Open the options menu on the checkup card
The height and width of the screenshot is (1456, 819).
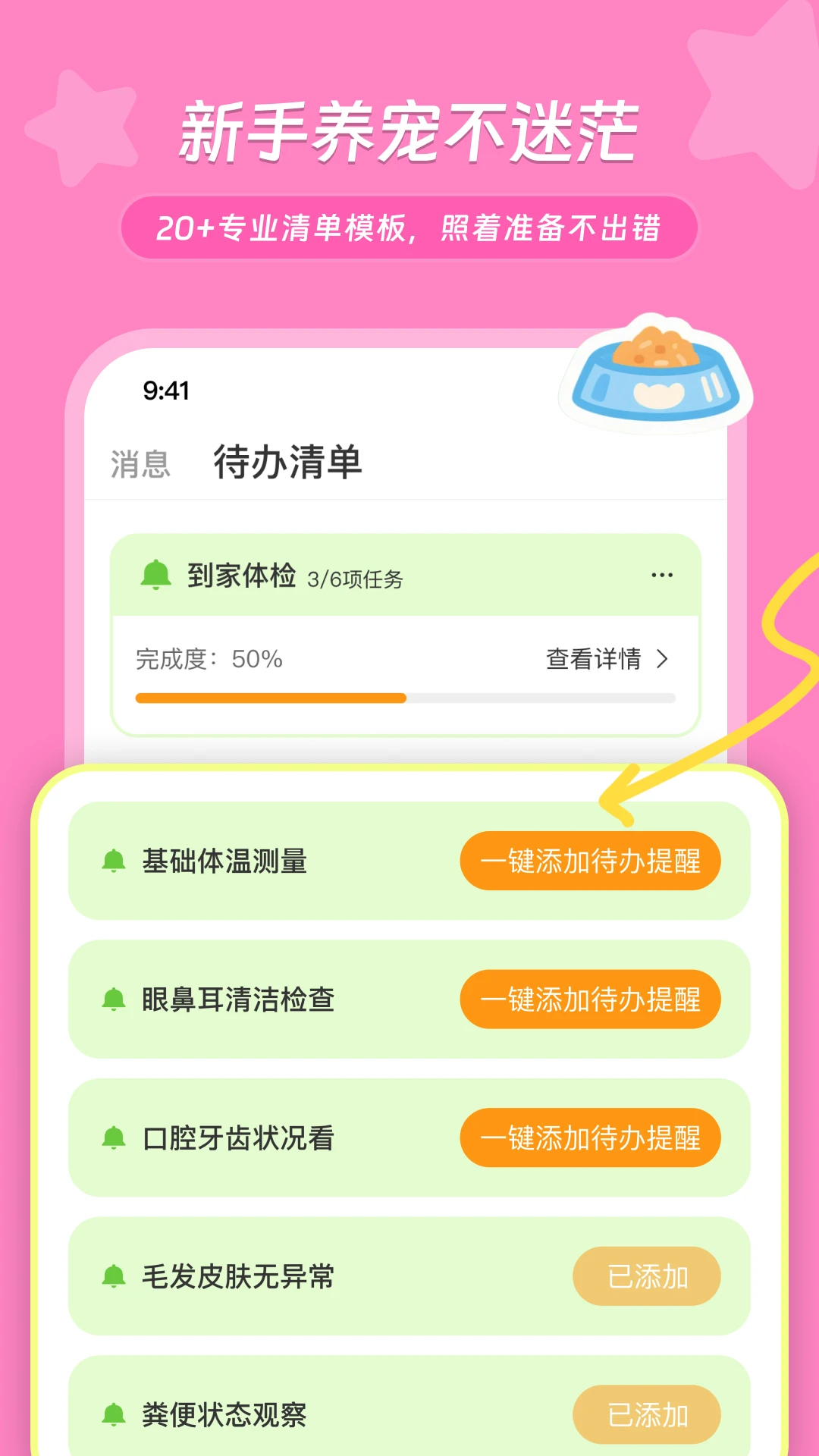(x=662, y=575)
